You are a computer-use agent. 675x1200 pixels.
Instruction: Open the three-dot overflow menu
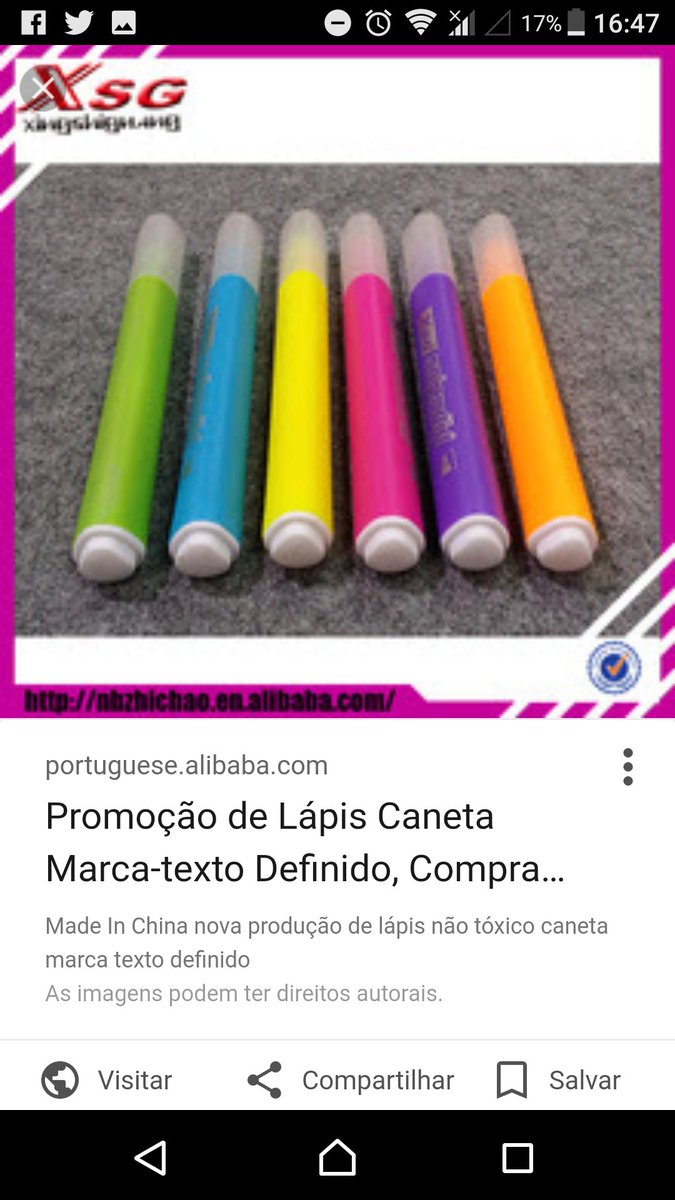point(628,767)
